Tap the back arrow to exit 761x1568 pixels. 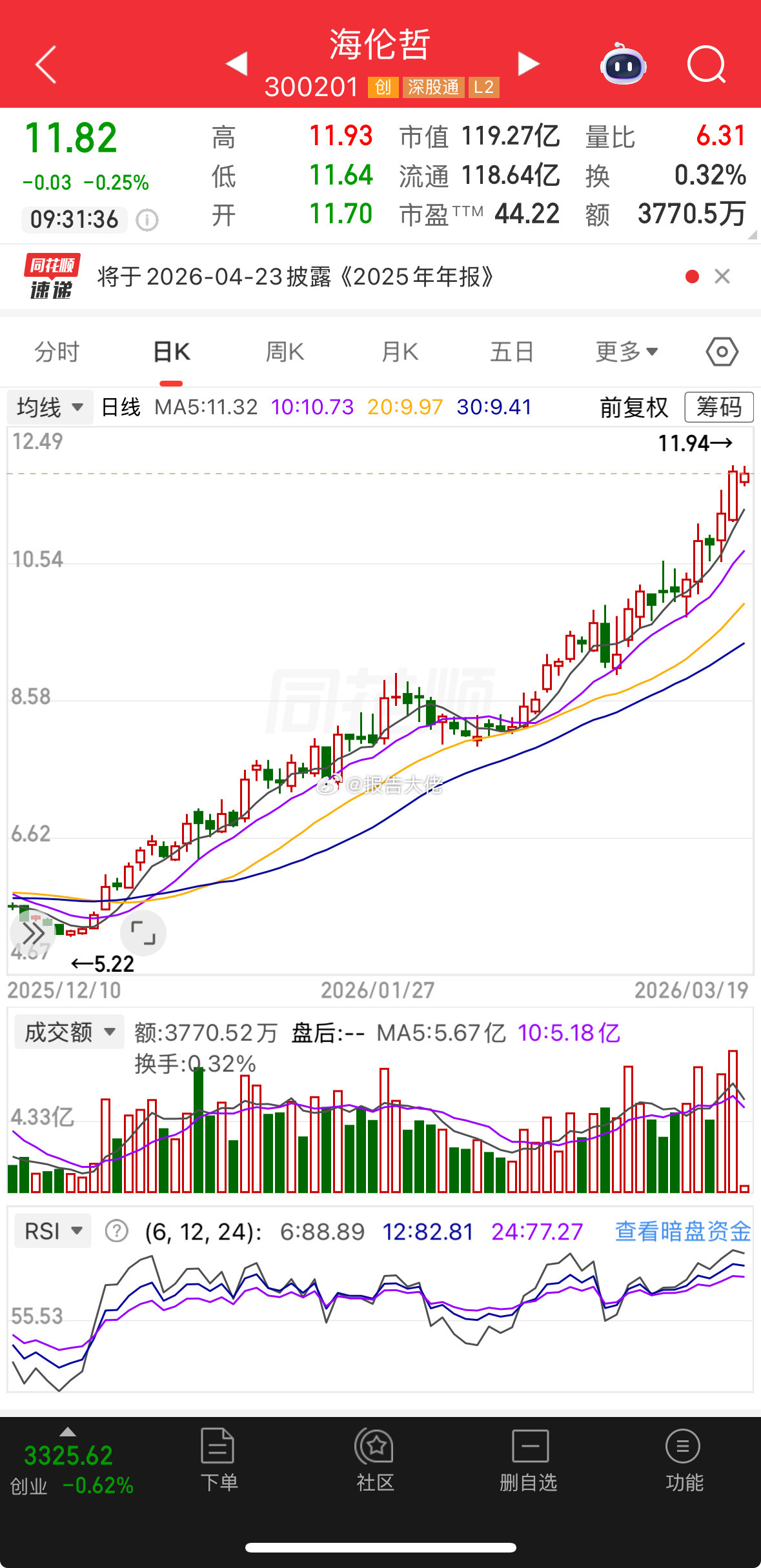coord(44,65)
